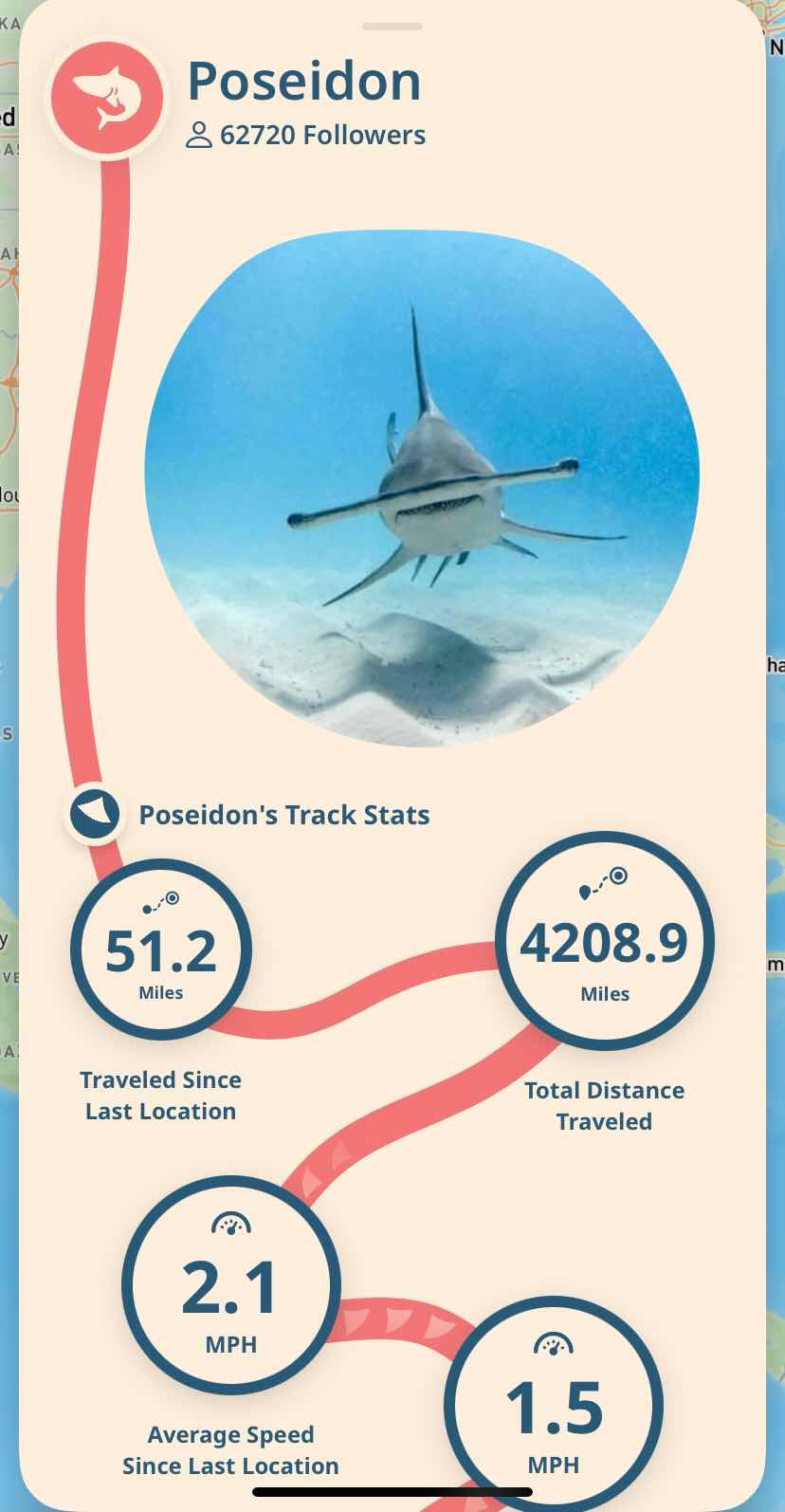Viewport: 785px width, 1512px height.
Task: Open Poseidon's hammerhead shark photo
Action: pos(422,489)
